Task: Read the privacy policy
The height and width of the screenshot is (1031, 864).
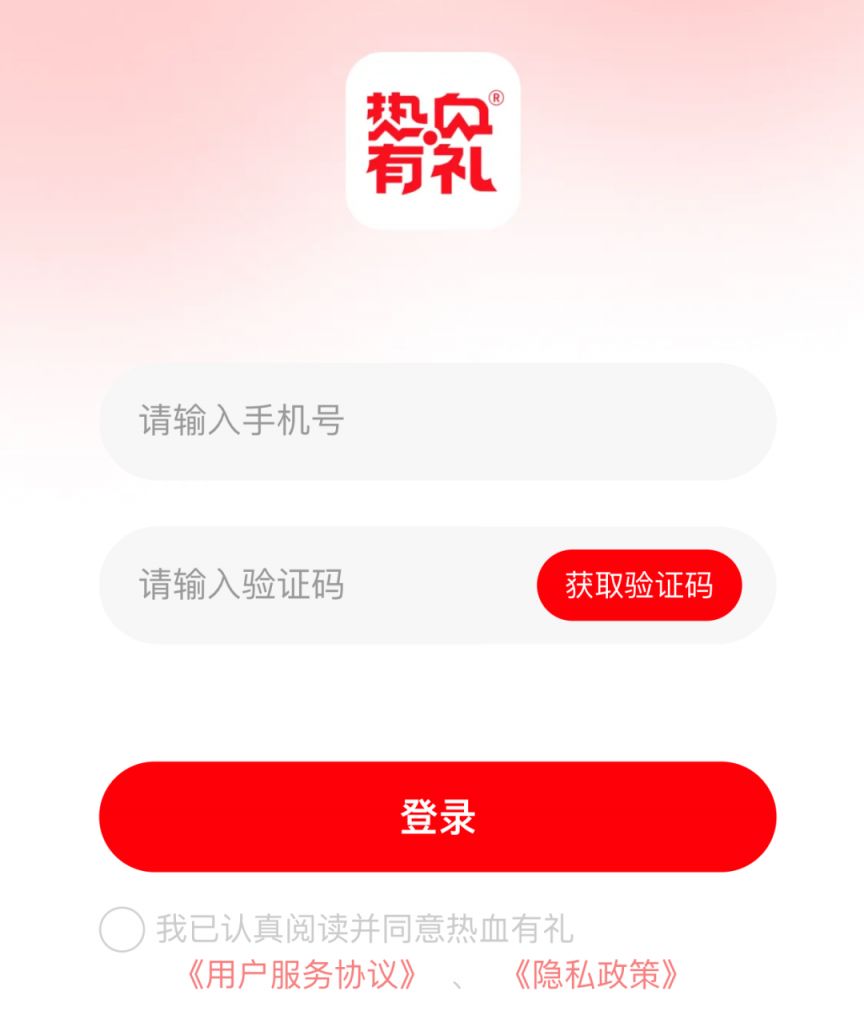Action: tap(596, 975)
